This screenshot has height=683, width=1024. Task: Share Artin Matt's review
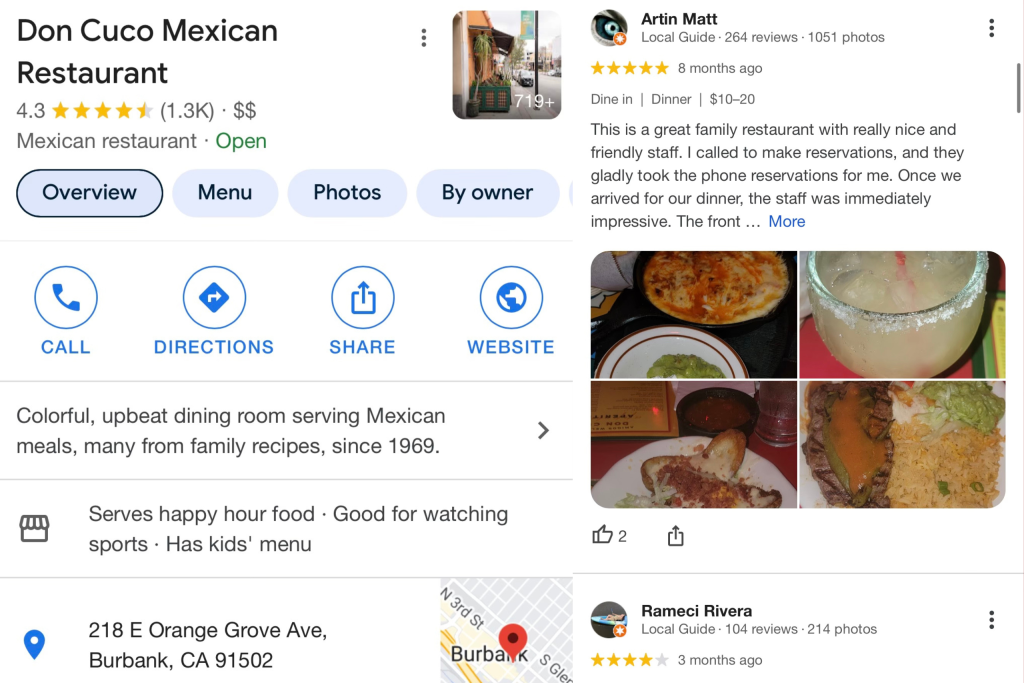tap(676, 537)
